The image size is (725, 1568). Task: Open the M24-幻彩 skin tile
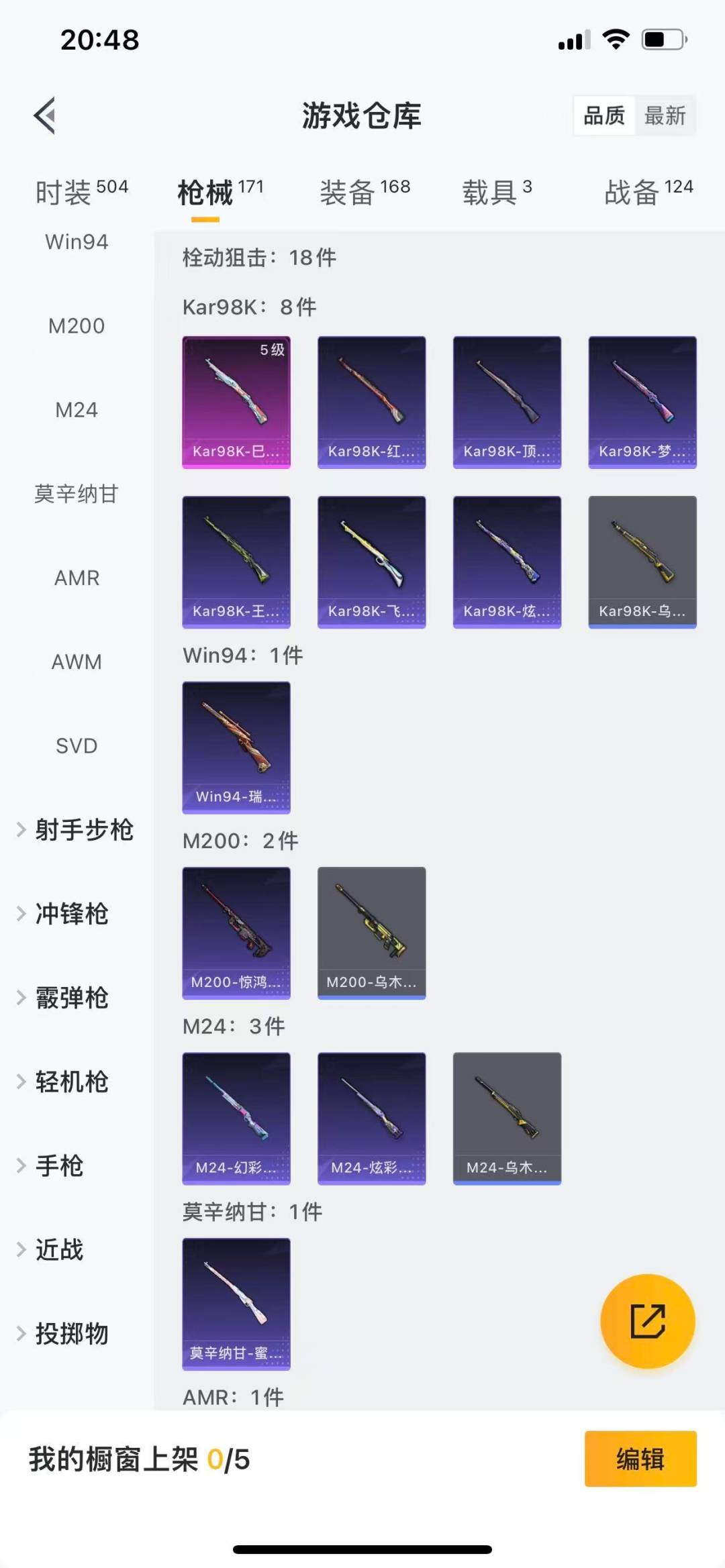point(236,1118)
